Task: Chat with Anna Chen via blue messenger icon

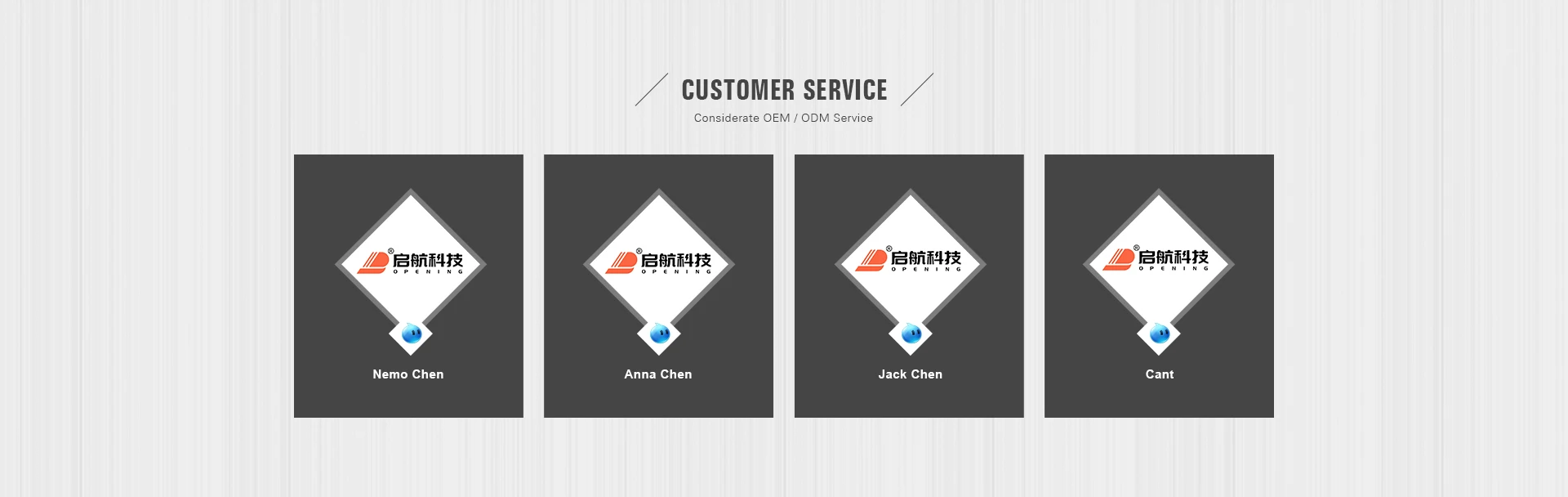Action: point(659,334)
